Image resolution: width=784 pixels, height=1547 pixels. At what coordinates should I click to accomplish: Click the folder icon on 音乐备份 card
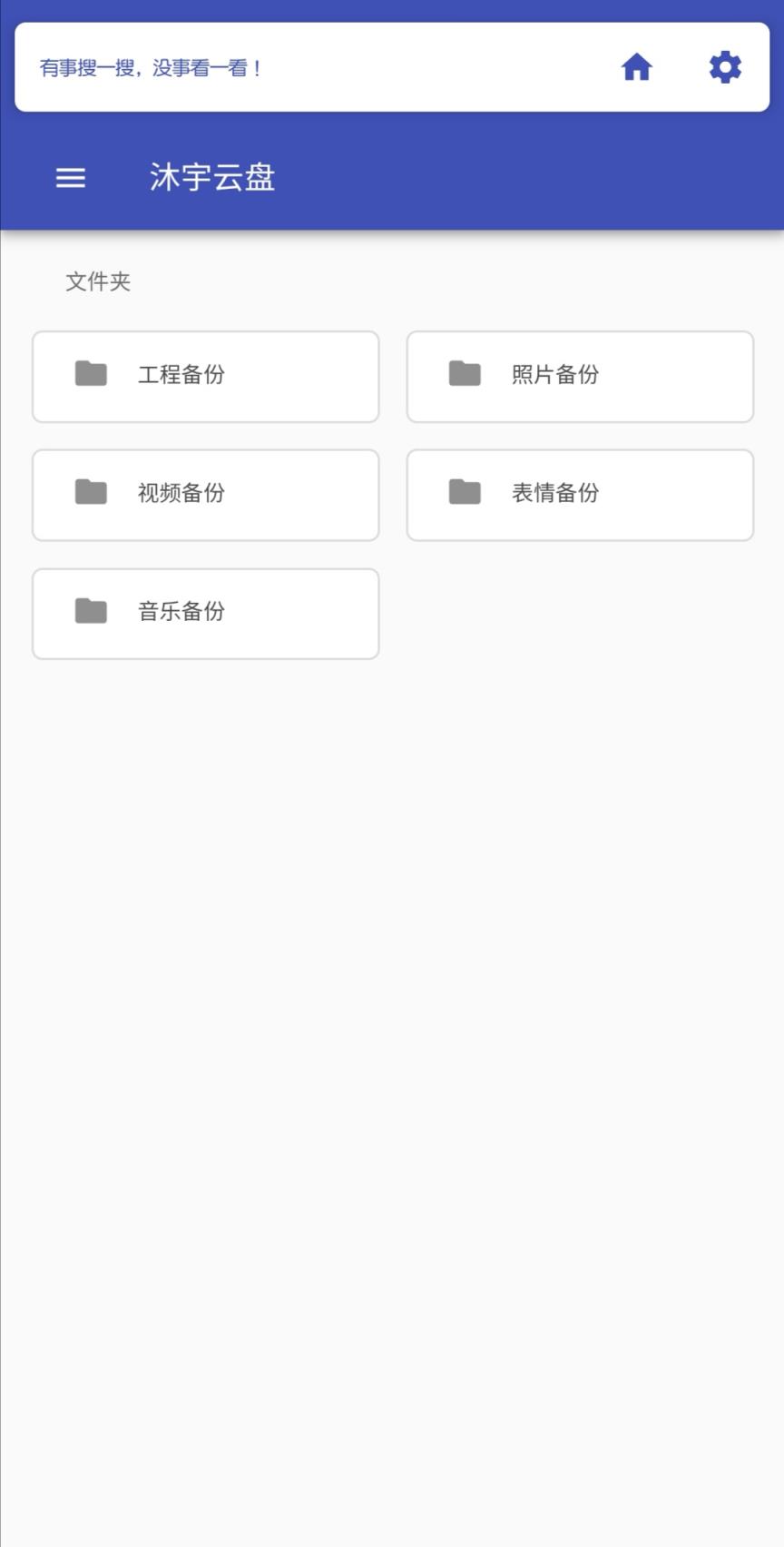click(x=89, y=613)
